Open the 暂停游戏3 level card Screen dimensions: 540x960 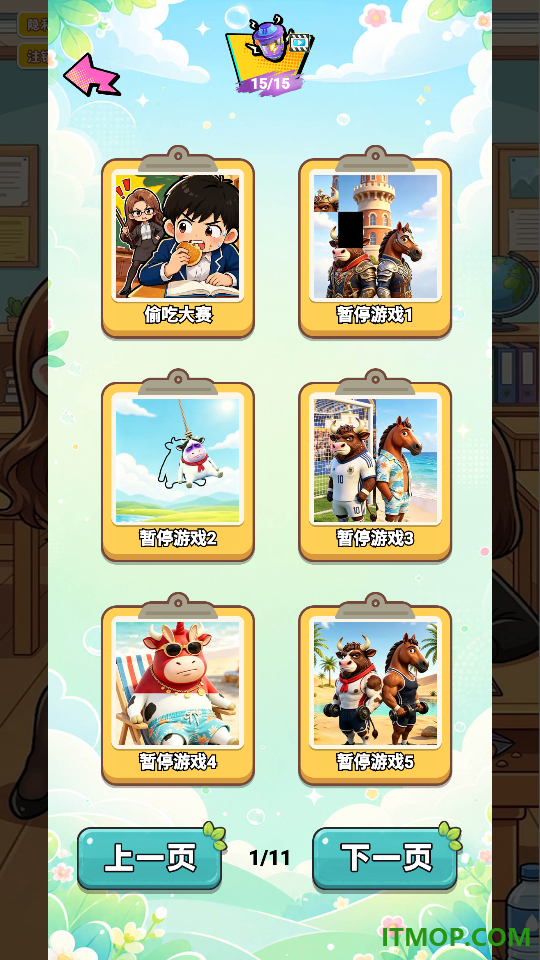(x=375, y=466)
